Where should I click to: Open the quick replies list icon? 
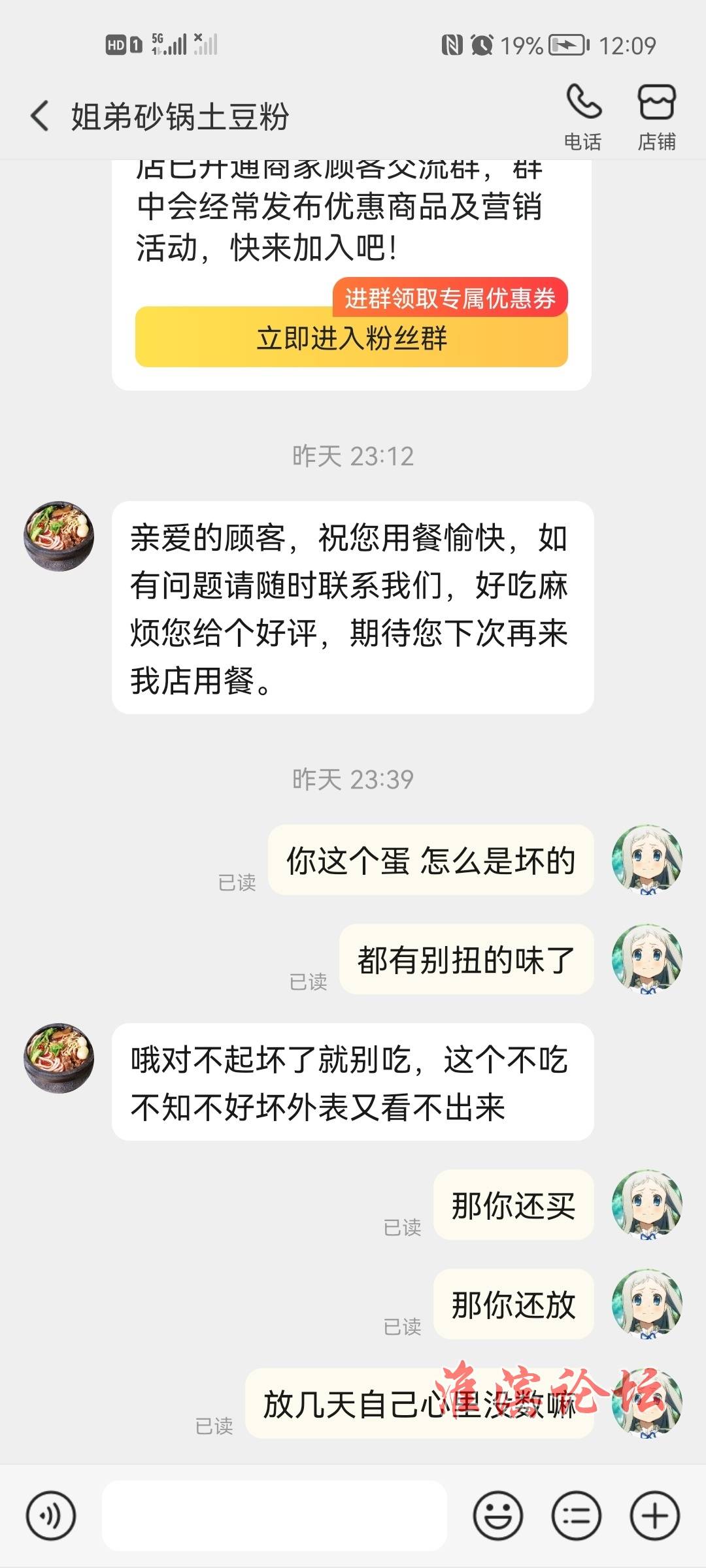[577, 1516]
